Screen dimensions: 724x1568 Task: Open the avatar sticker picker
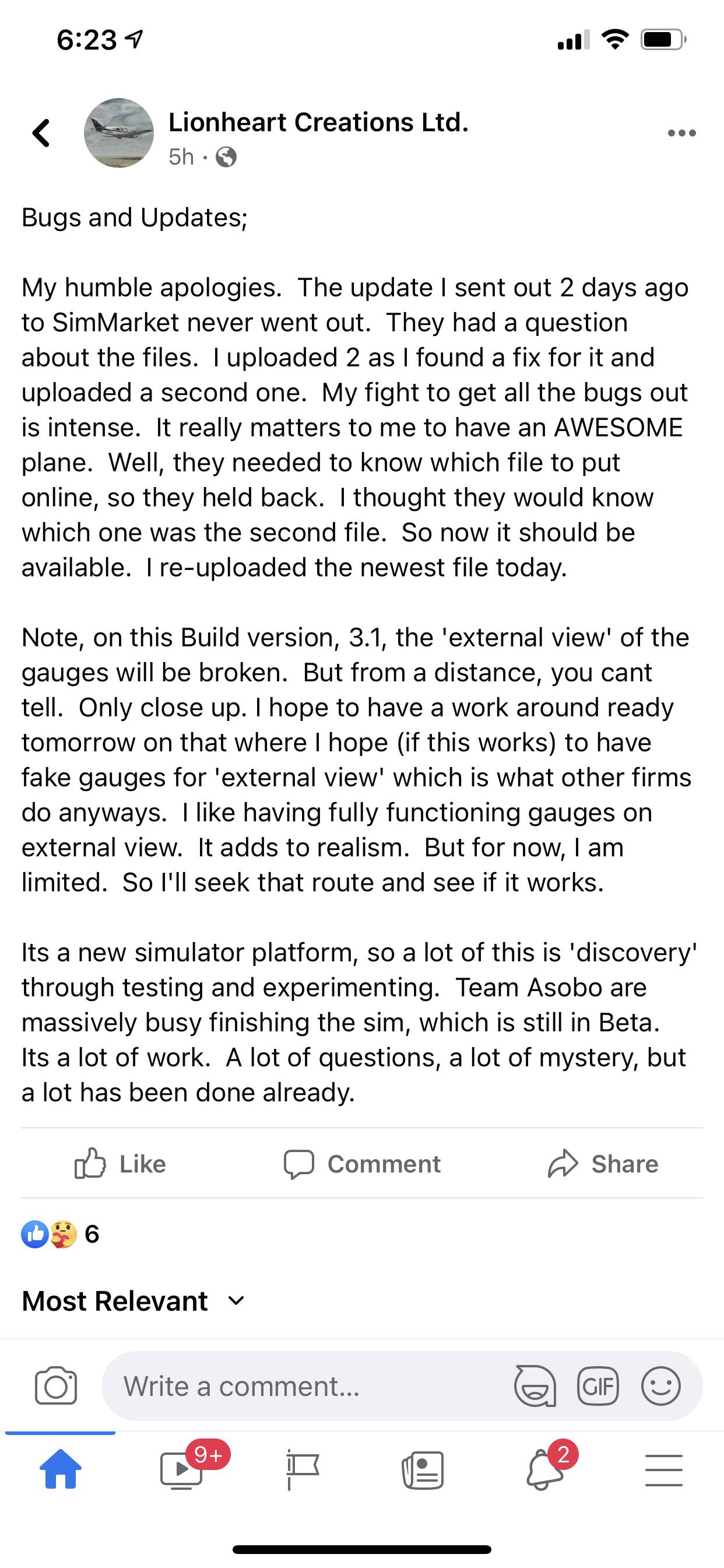(x=535, y=1386)
